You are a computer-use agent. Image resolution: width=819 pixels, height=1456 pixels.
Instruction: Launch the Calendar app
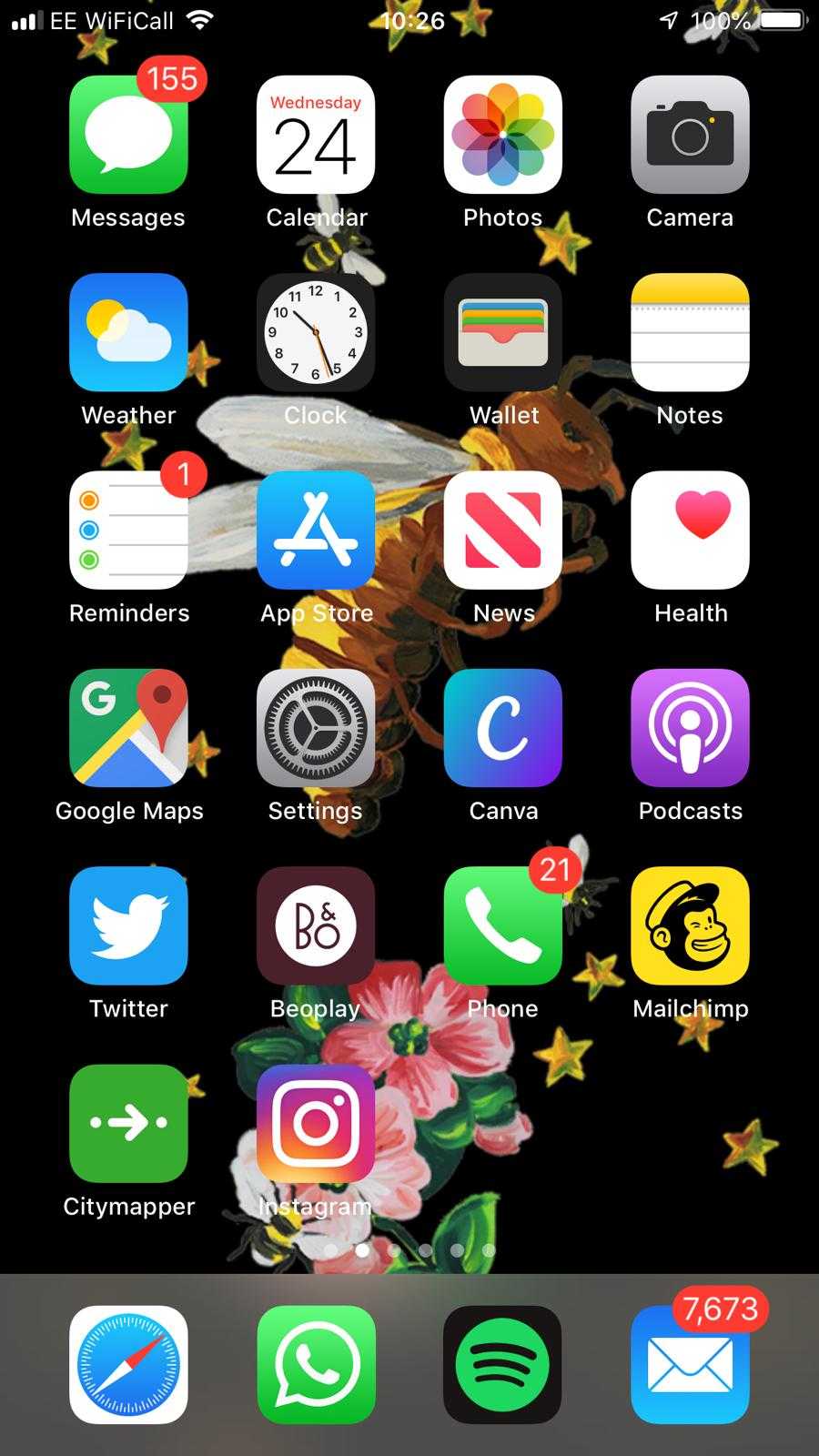(x=316, y=135)
